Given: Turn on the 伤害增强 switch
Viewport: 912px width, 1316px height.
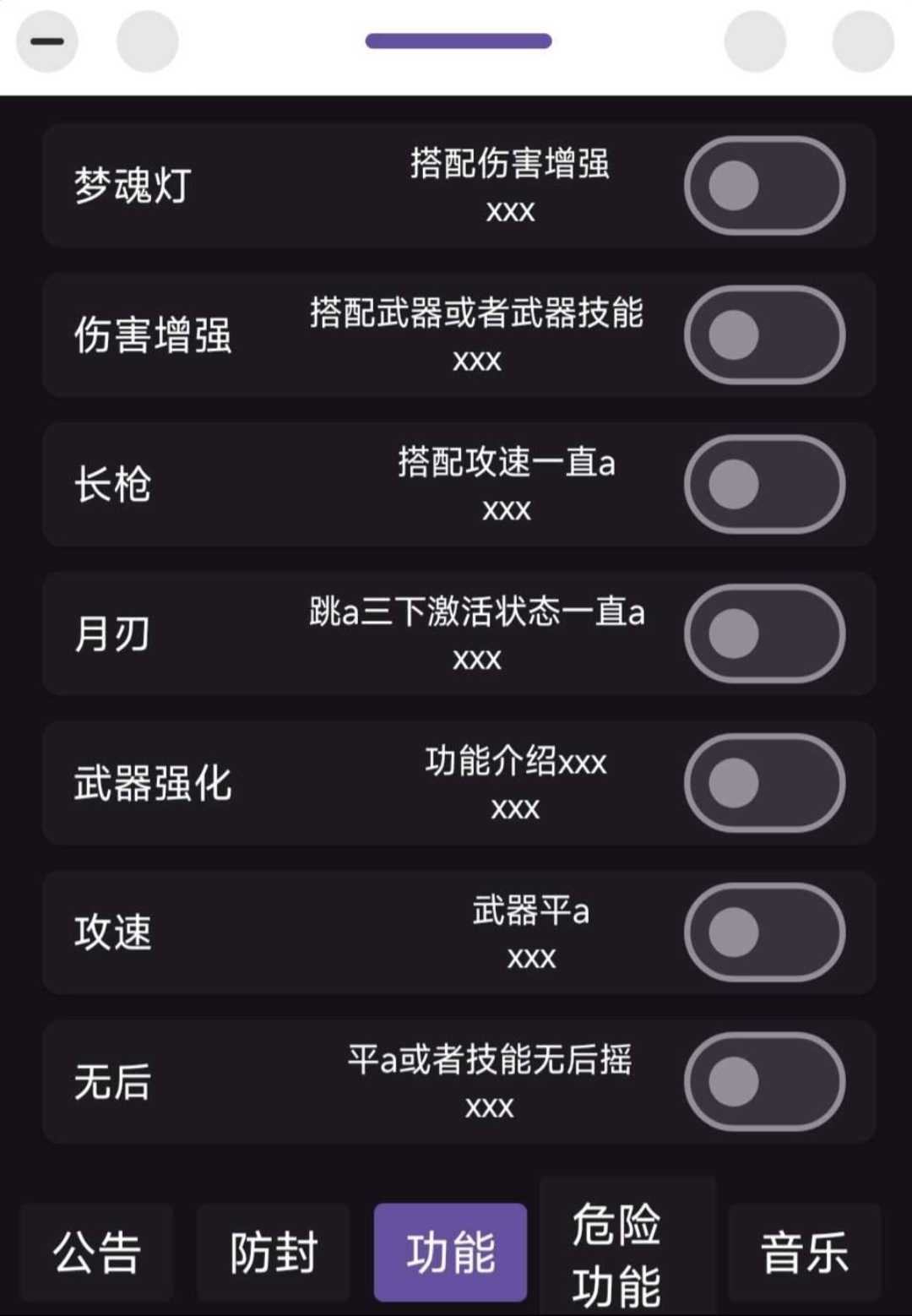Looking at the screenshot, I should pyautogui.click(x=764, y=335).
